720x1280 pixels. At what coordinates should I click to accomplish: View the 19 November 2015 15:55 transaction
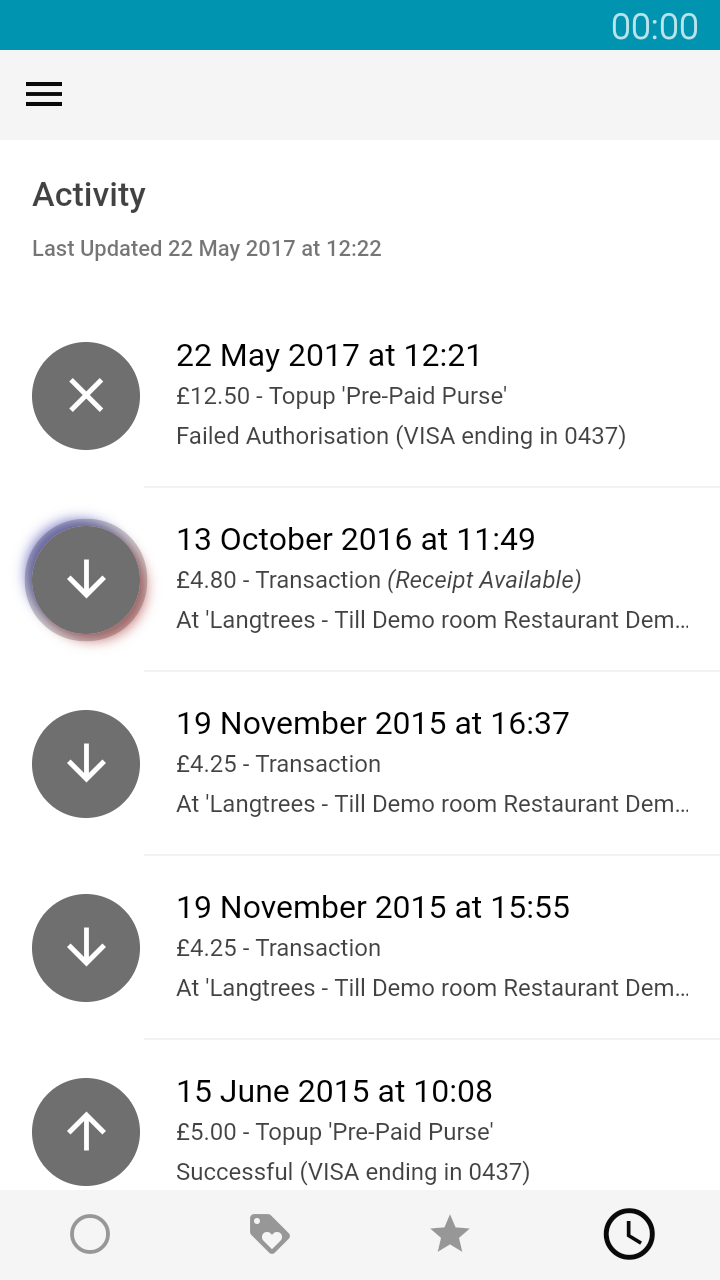click(360, 948)
